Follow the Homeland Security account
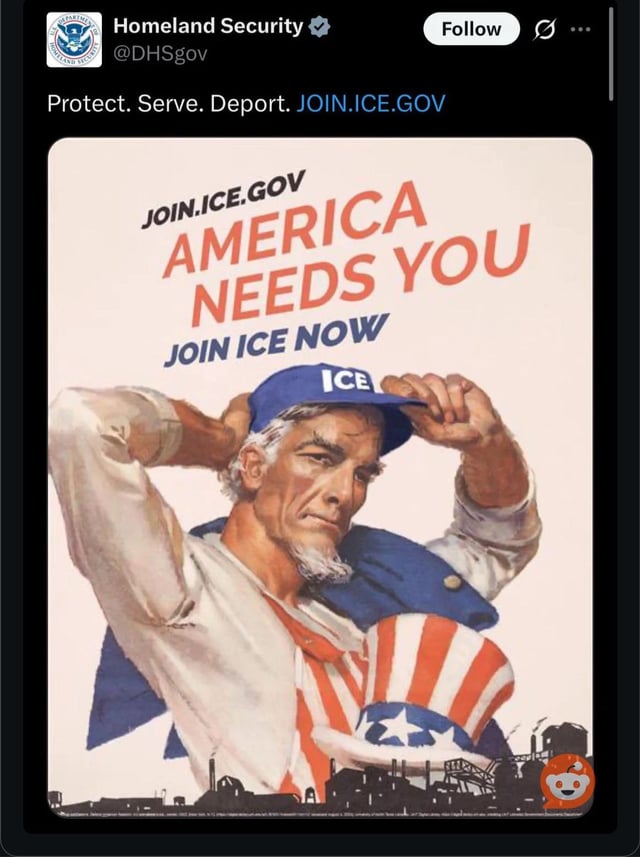Screen dimensions: 640x857 [470, 29]
